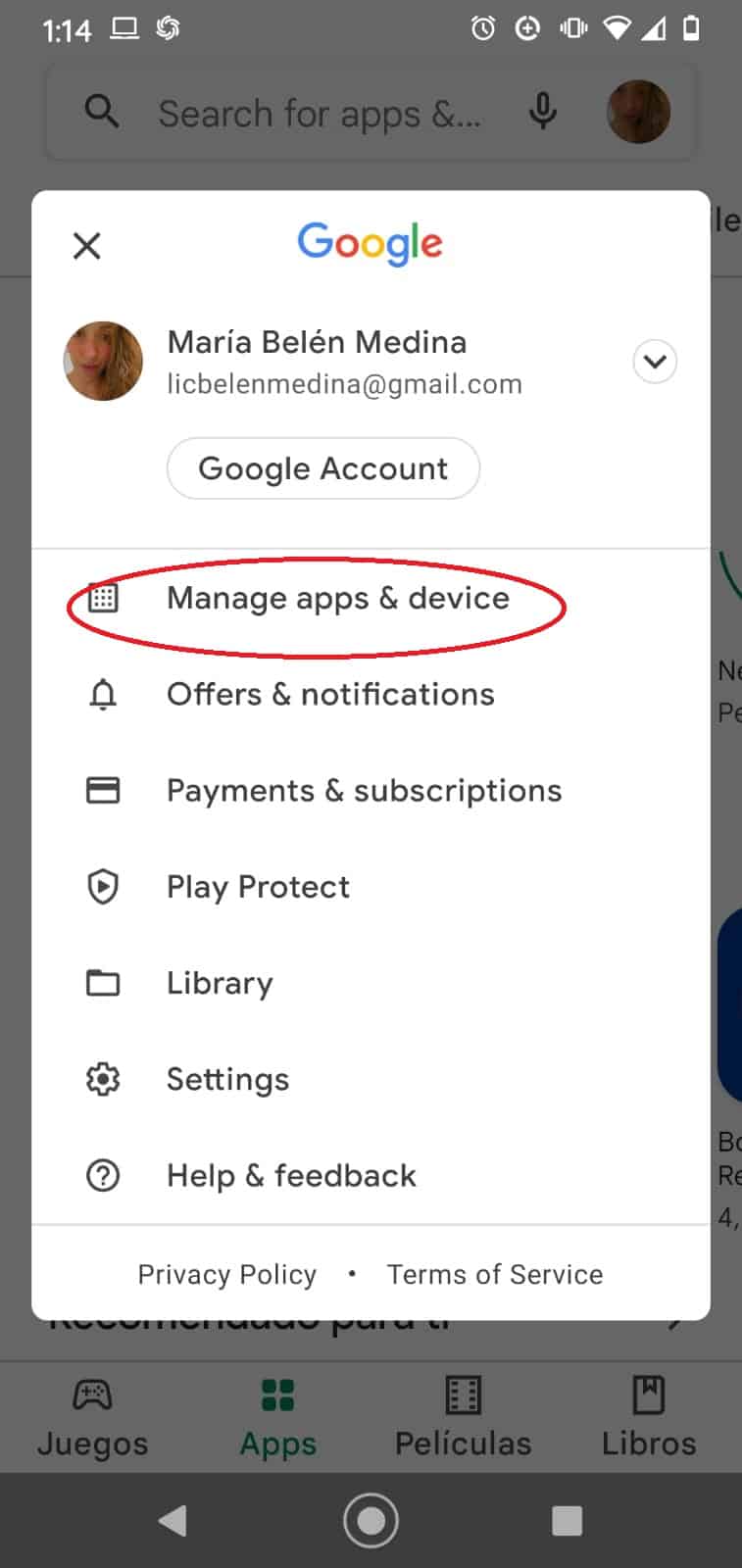View the Privacy Policy

pyautogui.click(x=227, y=1274)
